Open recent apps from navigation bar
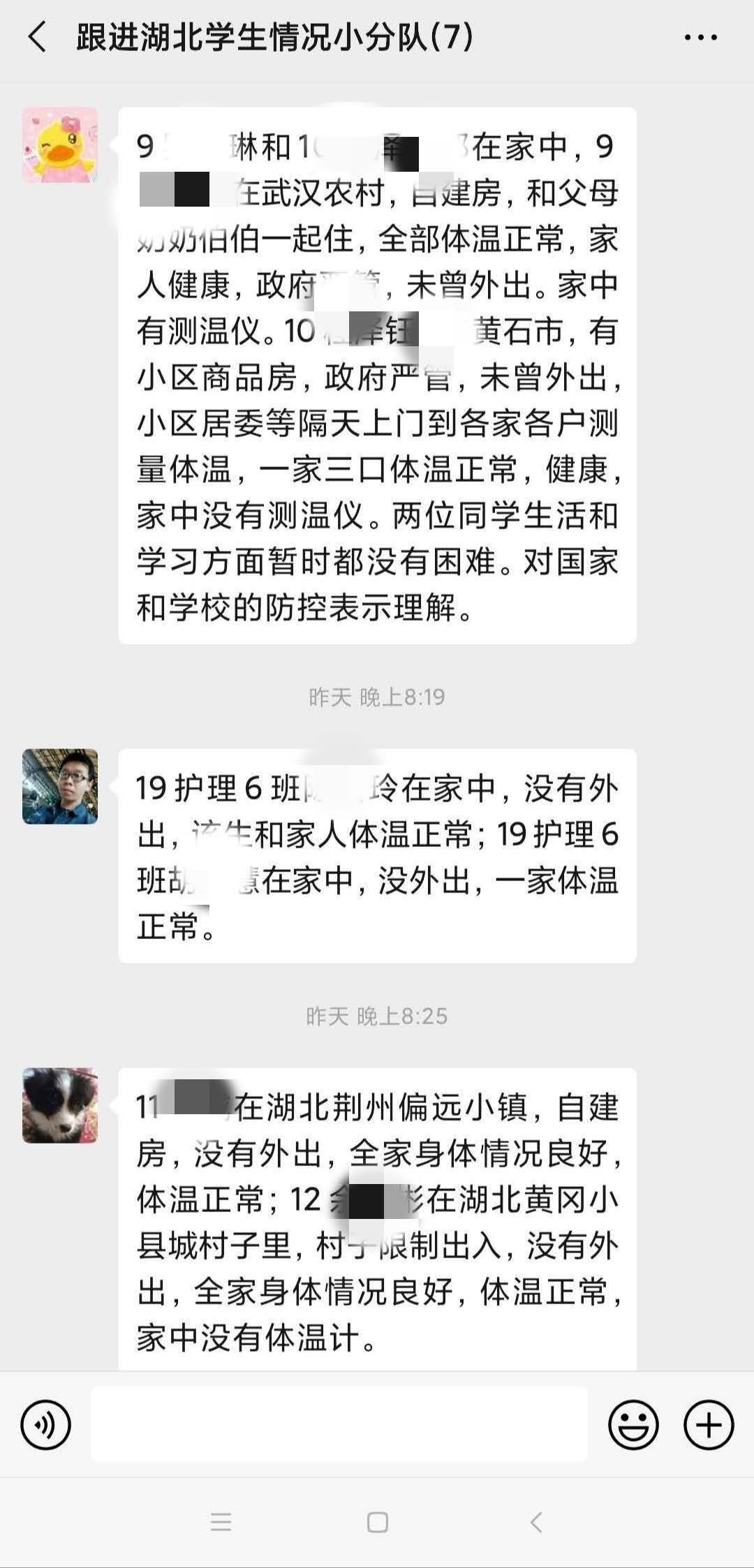This screenshot has height=1568, width=754. click(x=221, y=1522)
